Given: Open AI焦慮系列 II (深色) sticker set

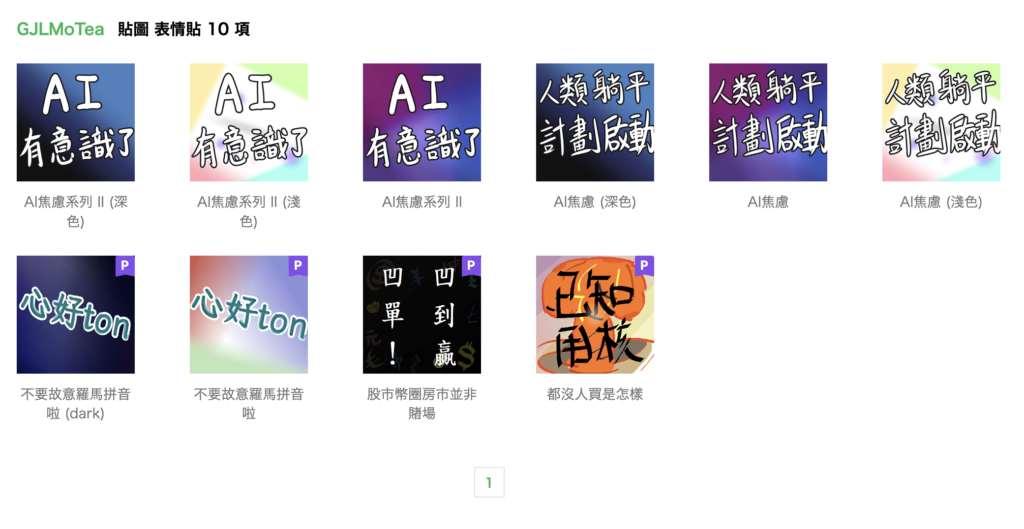Looking at the screenshot, I should pos(76,122).
